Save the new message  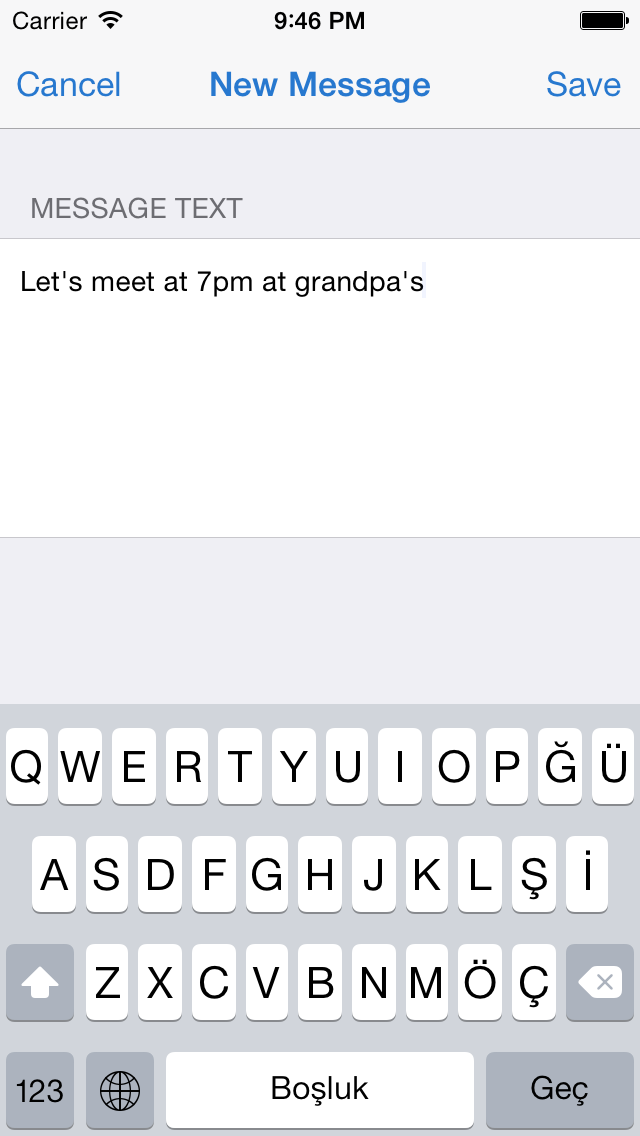click(583, 85)
